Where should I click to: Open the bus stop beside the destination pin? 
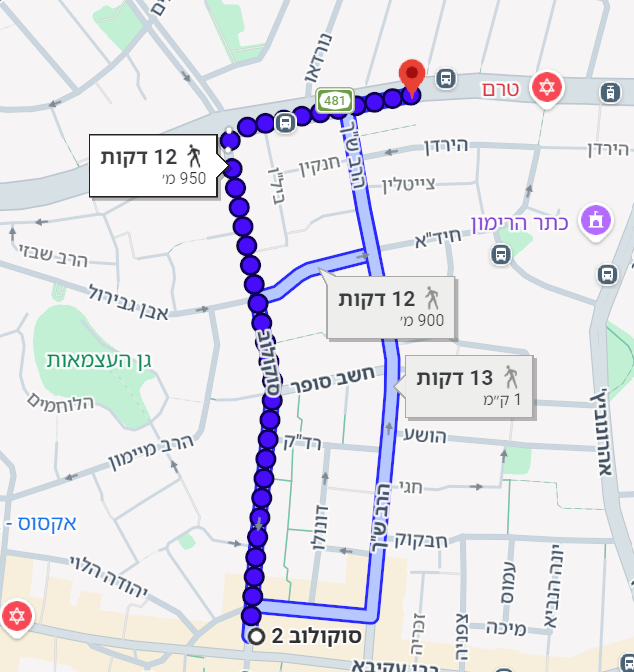coord(446,79)
